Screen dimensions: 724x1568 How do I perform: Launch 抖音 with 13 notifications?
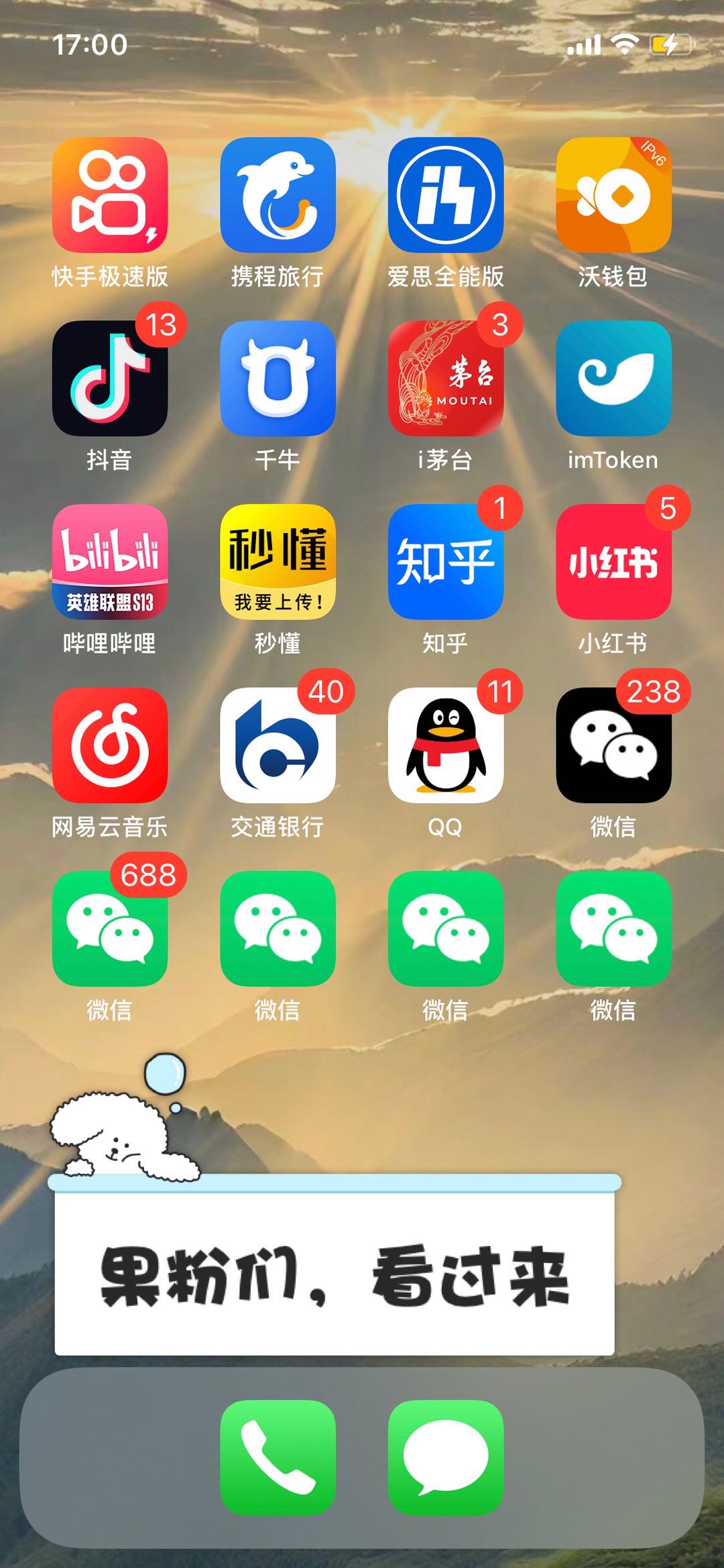110,379
